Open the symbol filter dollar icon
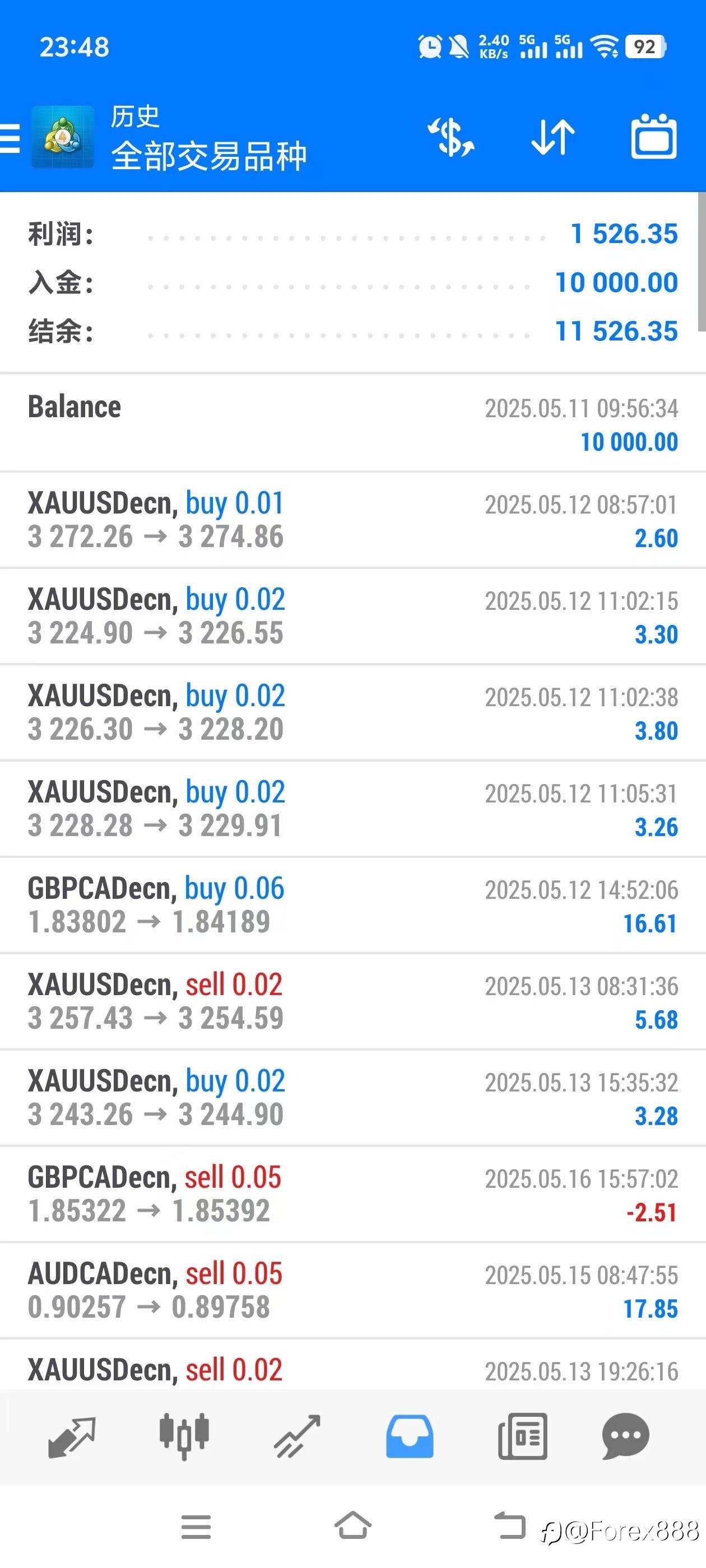 [450, 138]
